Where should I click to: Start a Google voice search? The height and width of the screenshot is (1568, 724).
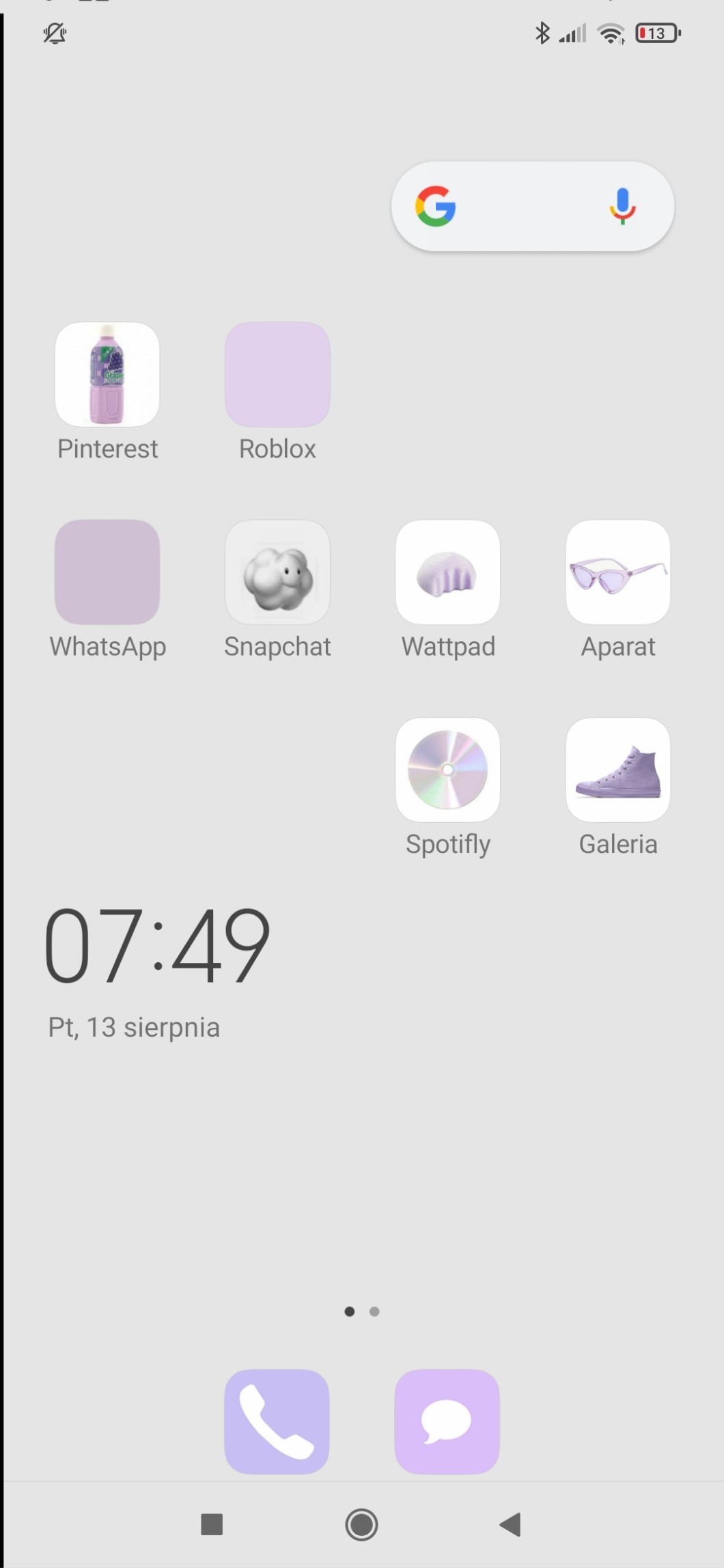tap(622, 206)
